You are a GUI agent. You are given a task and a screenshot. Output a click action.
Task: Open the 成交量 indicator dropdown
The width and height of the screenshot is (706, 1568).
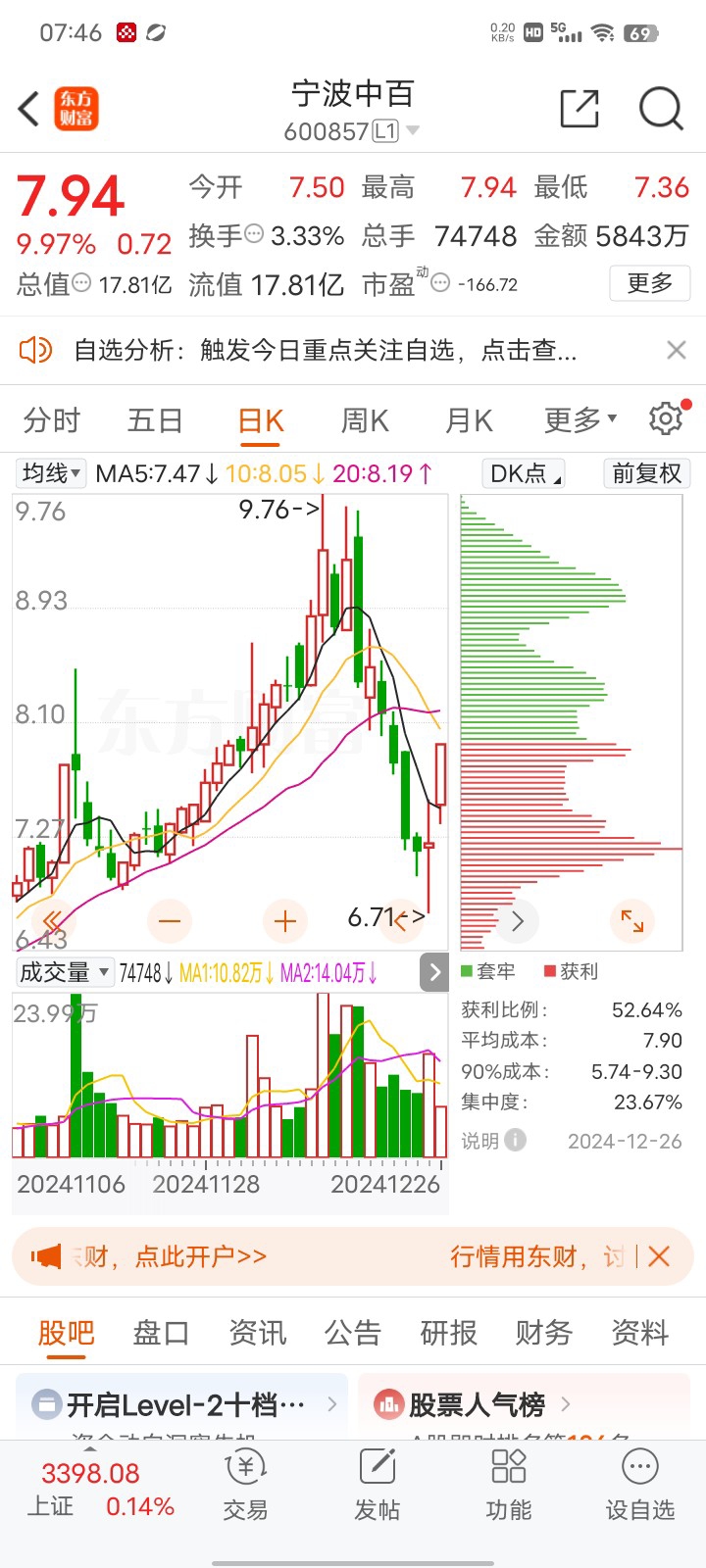(x=65, y=972)
